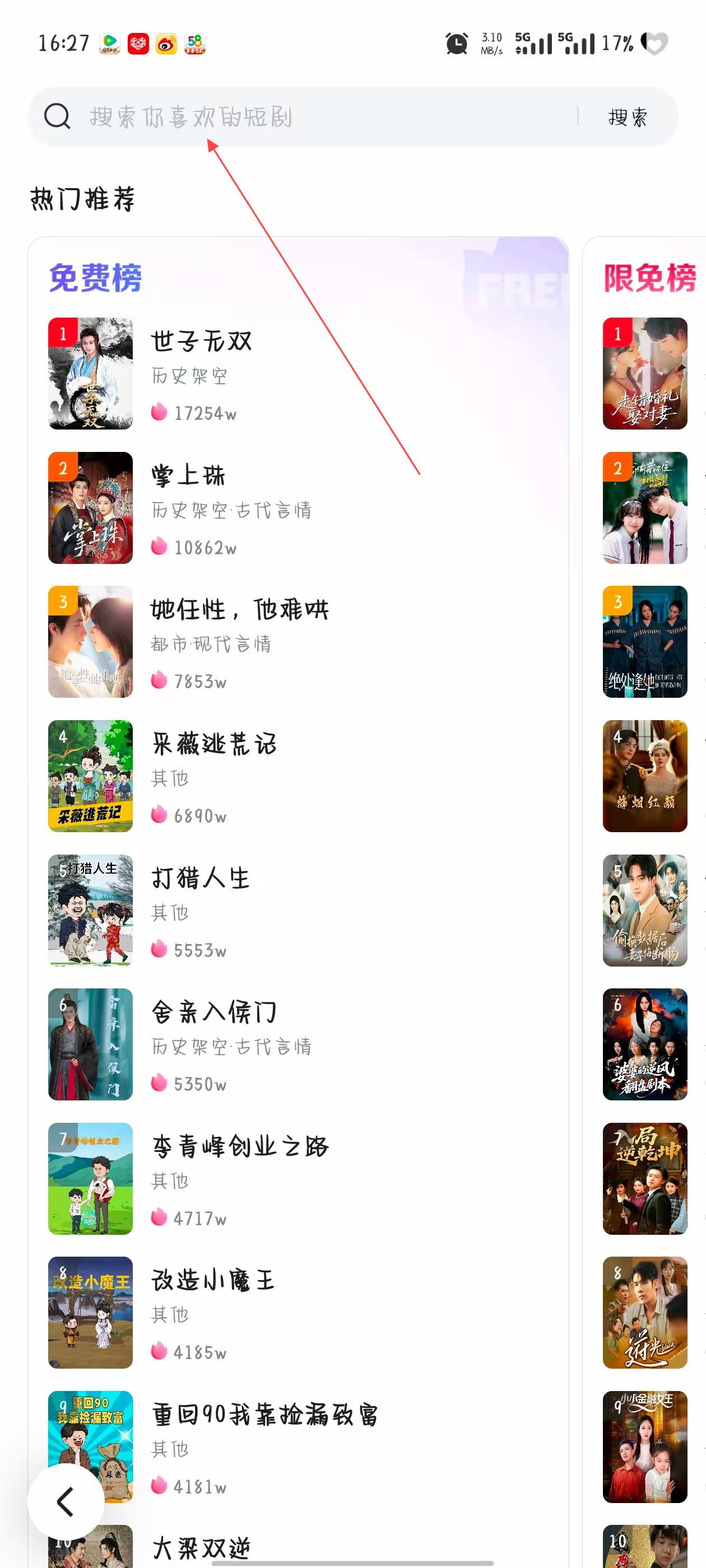Image resolution: width=706 pixels, height=1568 pixels.
Task: Open the drama 世子无双
Action: click(x=201, y=342)
